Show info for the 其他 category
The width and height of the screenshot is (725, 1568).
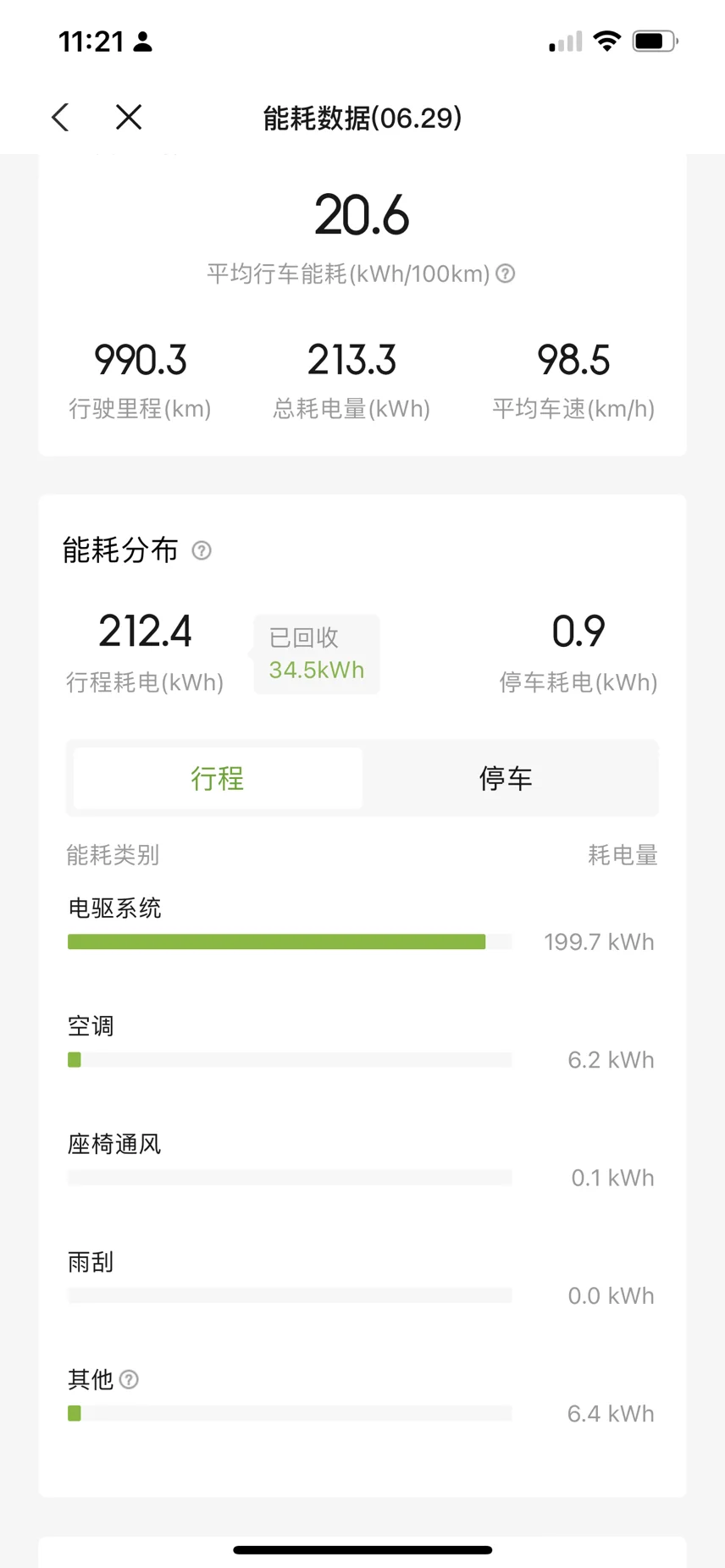[x=129, y=1379]
